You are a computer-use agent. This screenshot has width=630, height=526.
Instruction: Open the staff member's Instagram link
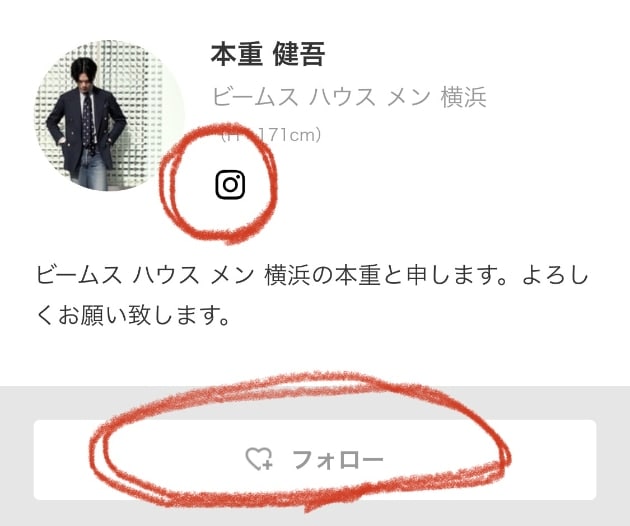pos(230,184)
